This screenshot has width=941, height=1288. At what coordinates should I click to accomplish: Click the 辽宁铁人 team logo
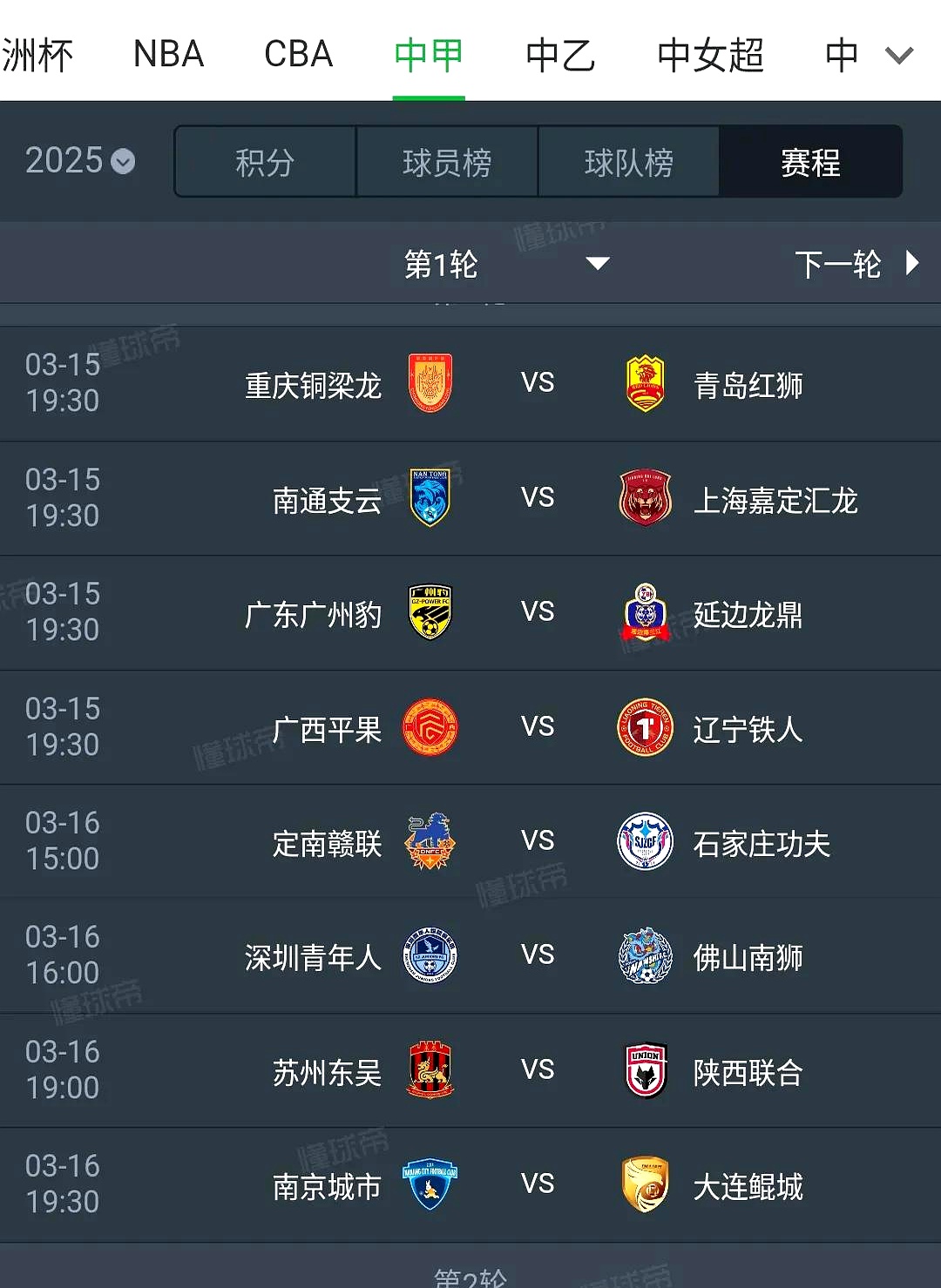click(645, 727)
